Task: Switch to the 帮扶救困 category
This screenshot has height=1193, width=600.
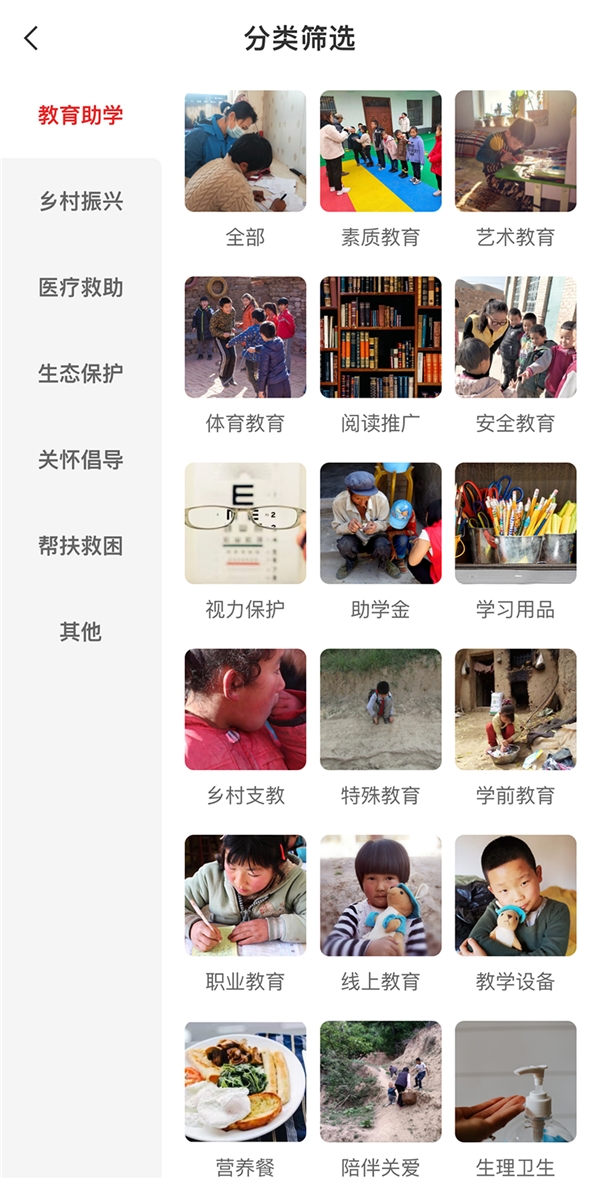Action: pyautogui.click(x=81, y=546)
